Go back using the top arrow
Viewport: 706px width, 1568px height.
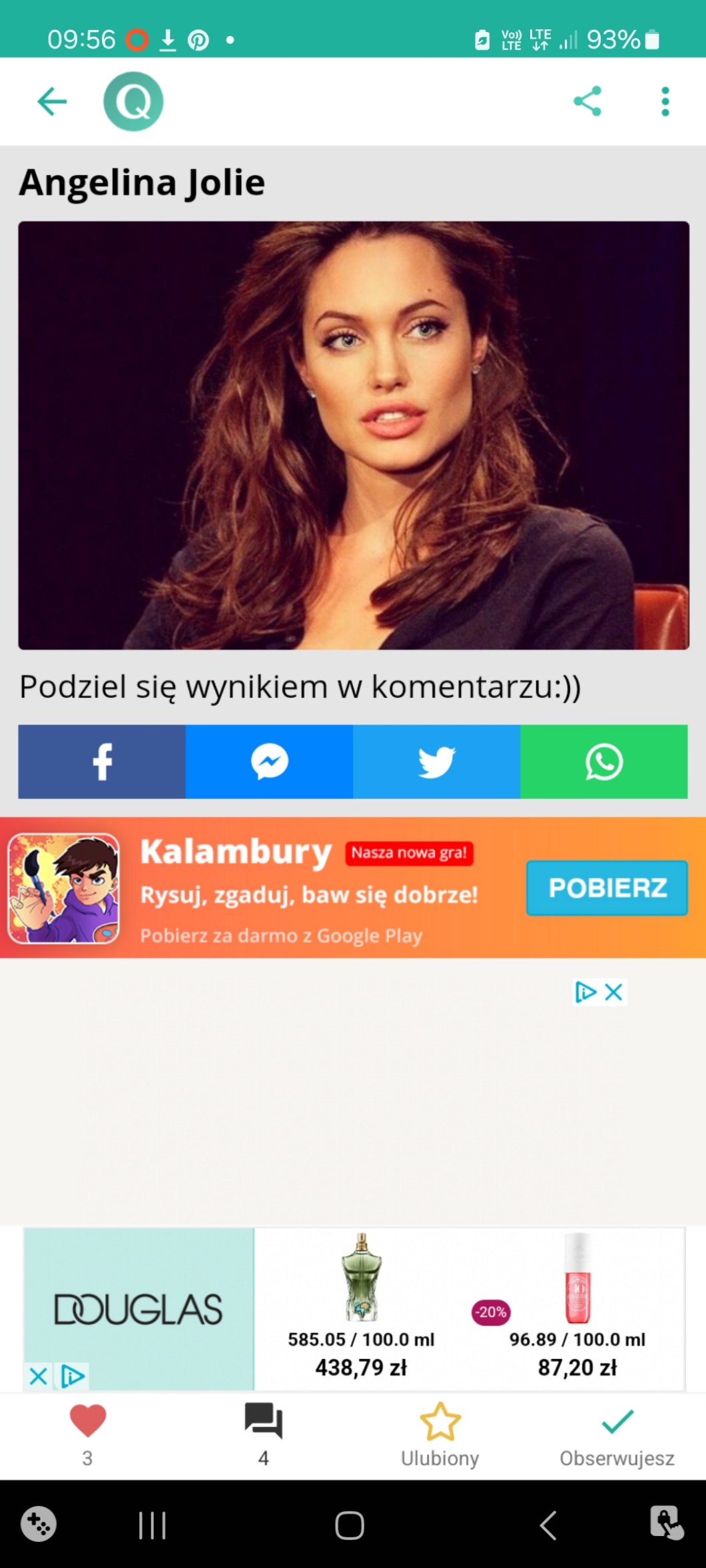(x=52, y=102)
